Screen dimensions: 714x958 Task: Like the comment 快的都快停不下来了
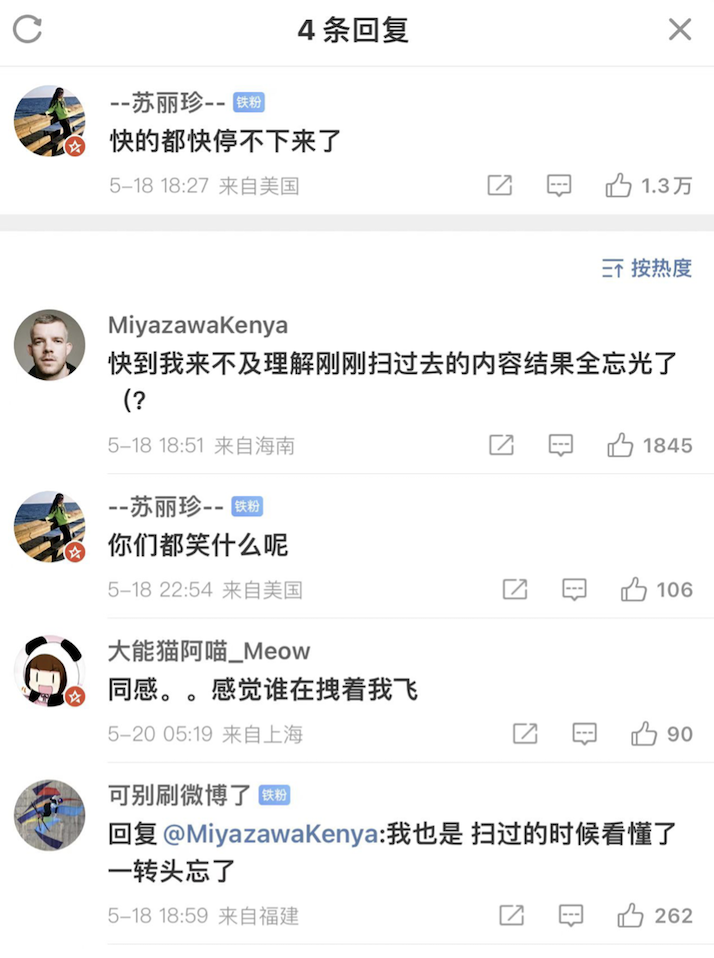tap(620, 186)
